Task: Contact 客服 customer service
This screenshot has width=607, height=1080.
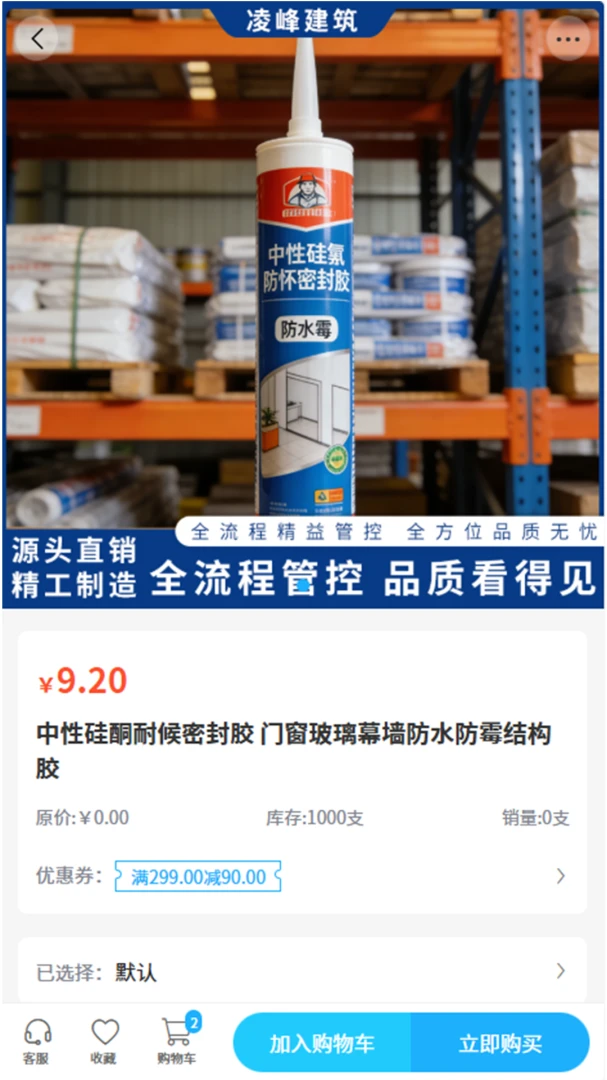Action: click(x=37, y=1041)
